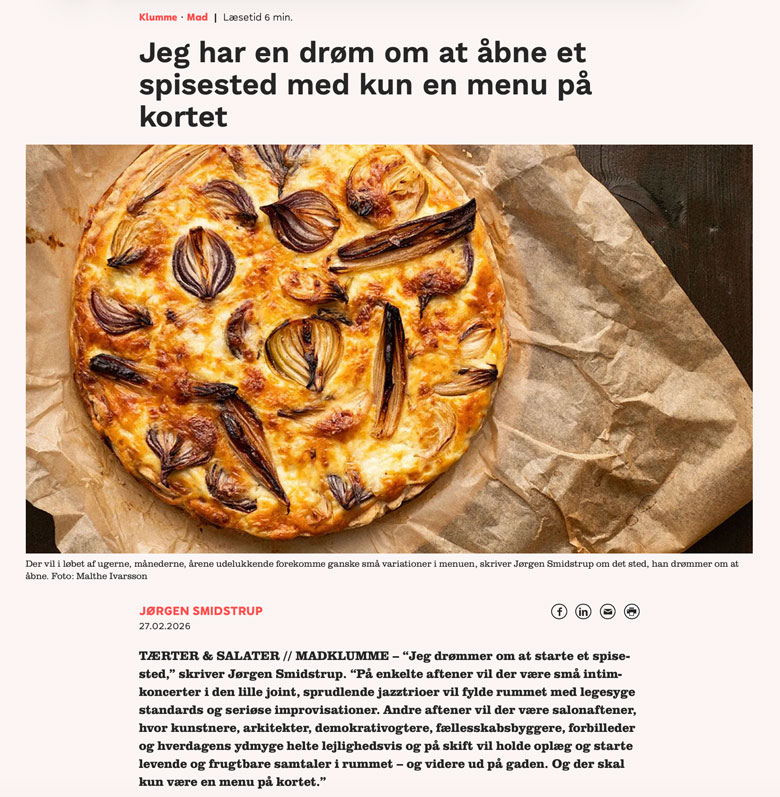Send the article by email
This screenshot has width=780, height=797.
coord(608,611)
